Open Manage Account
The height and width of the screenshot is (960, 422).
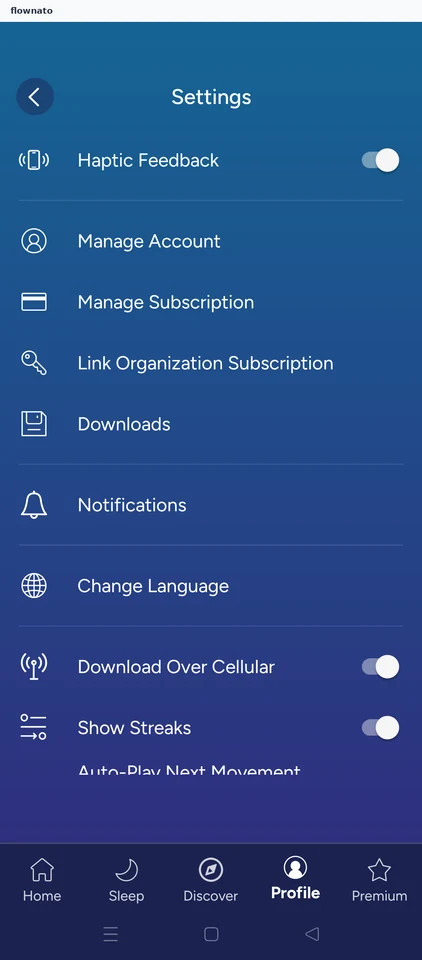pos(211,241)
